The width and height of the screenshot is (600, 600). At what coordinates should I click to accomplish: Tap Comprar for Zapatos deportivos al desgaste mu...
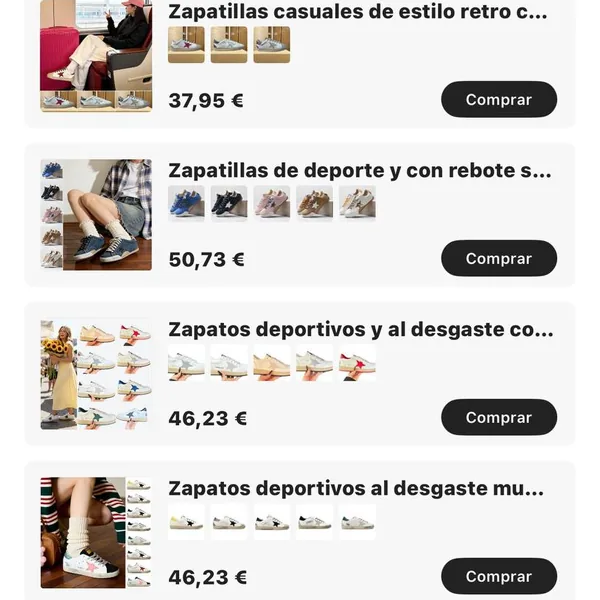coord(498,576)
